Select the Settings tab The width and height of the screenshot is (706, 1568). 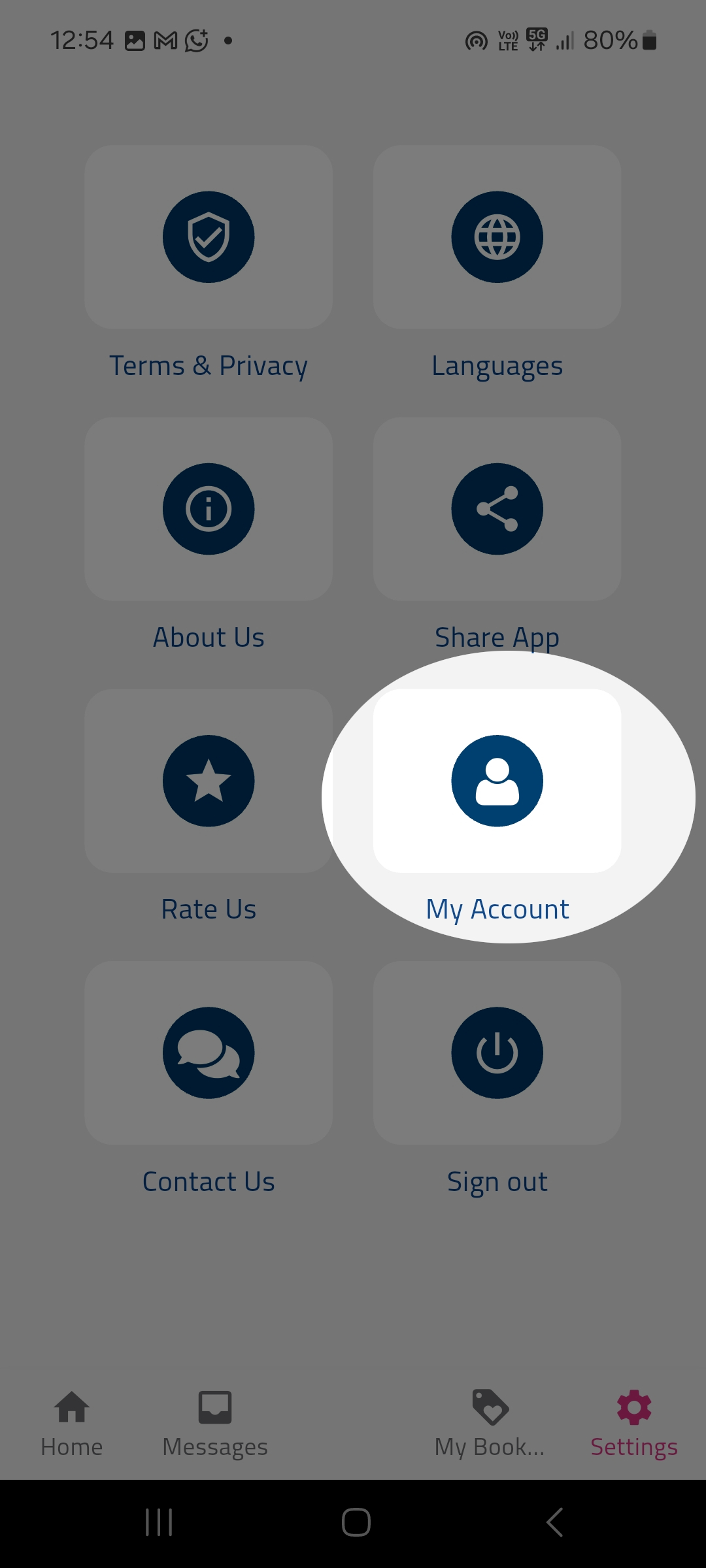[x=633, y=1424]
